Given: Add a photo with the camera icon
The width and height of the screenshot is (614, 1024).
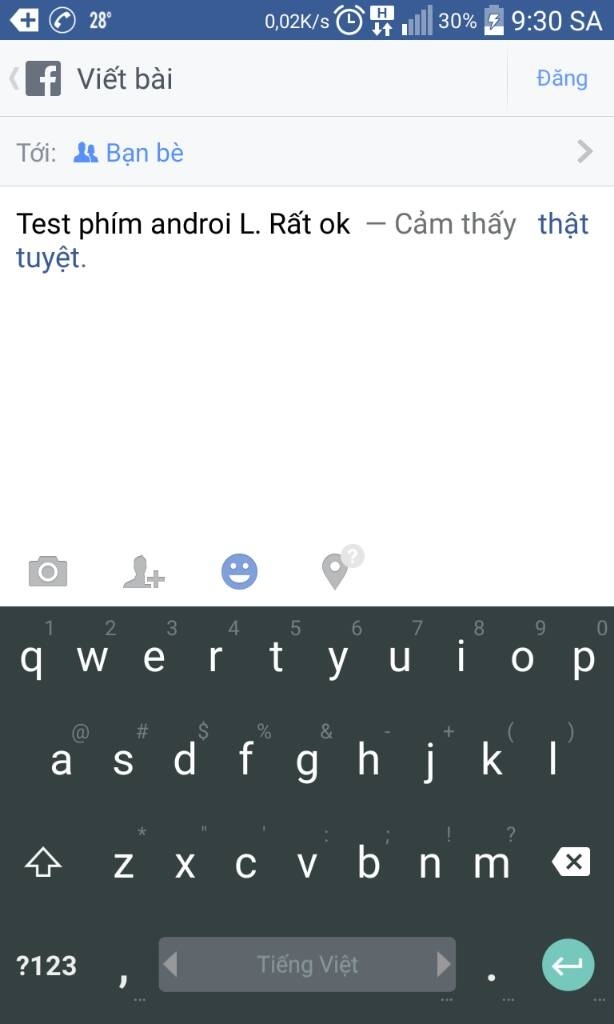Looking at the screenshot, I should point(47,572).
